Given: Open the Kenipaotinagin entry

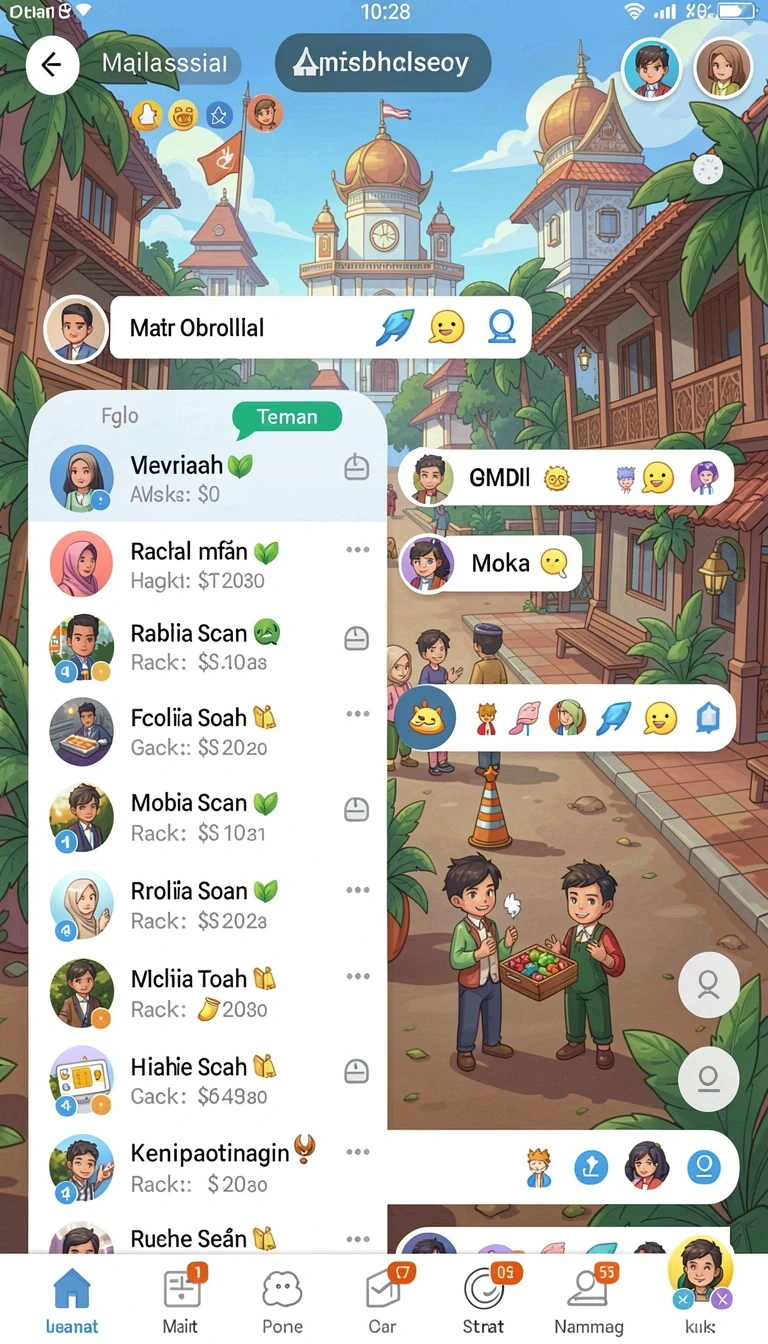Looking at the screenshot, I should coord(208,1167).
